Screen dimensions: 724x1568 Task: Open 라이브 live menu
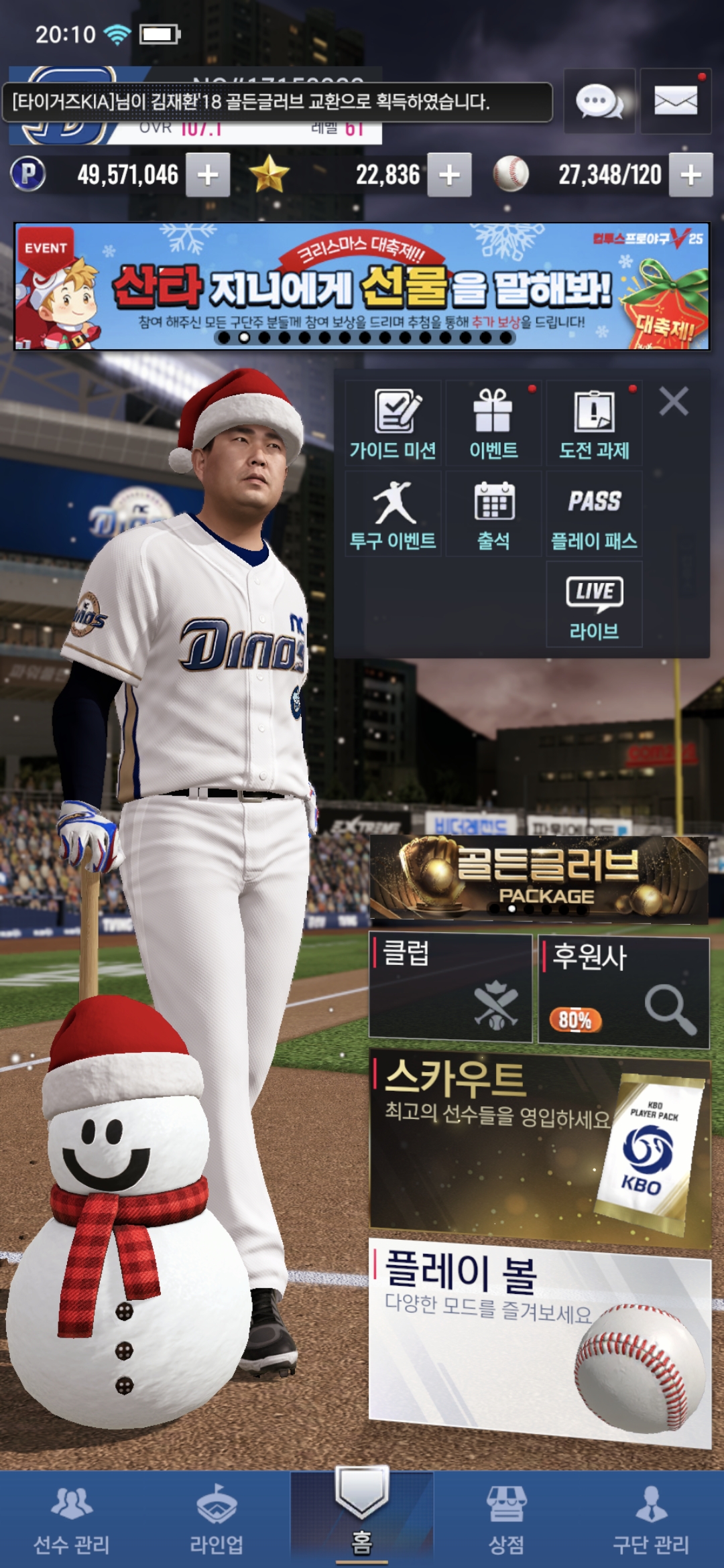click(594, 604)
